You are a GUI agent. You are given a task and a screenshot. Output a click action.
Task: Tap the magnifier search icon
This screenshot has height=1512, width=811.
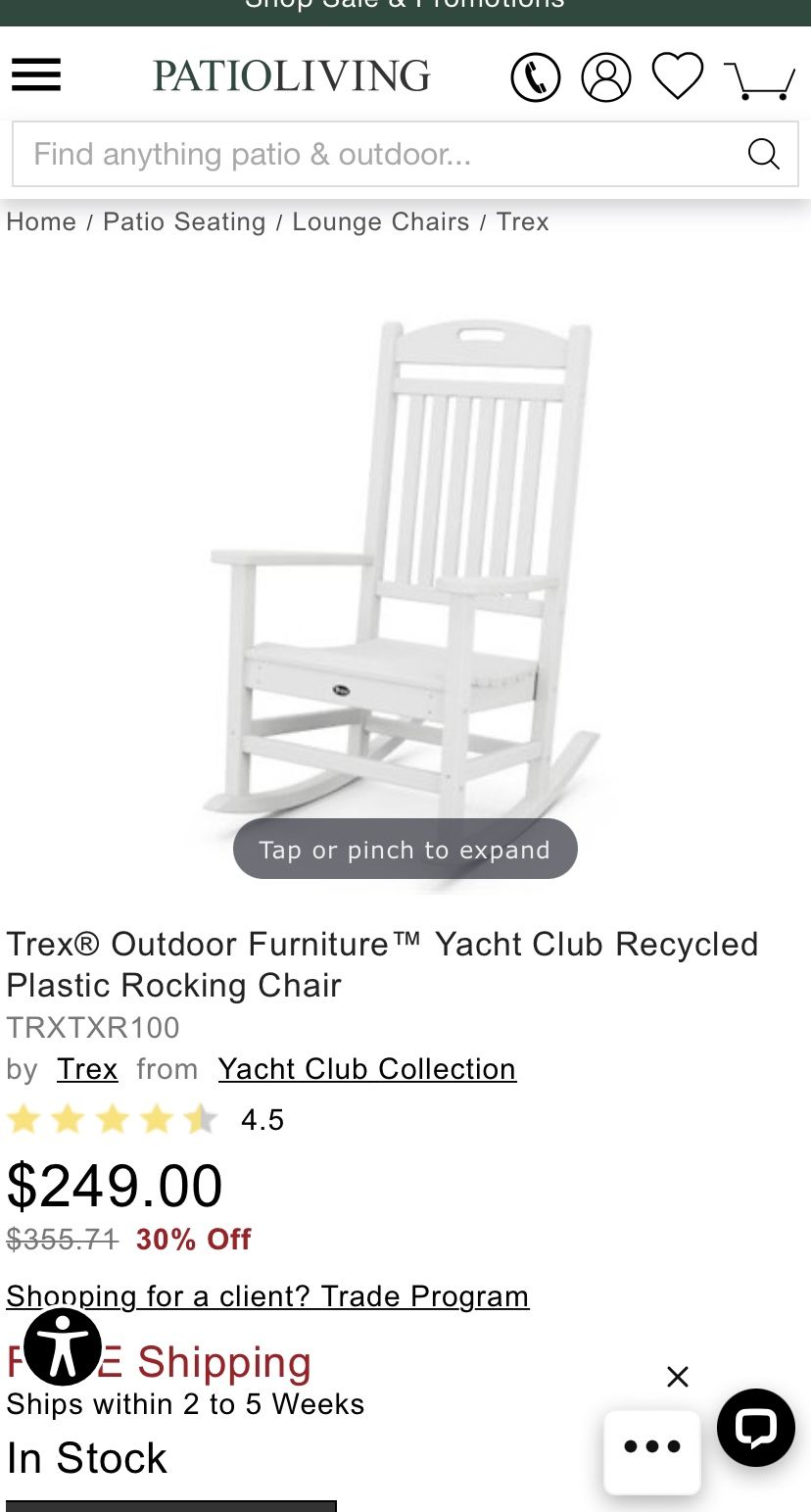[x=763, y=154]
